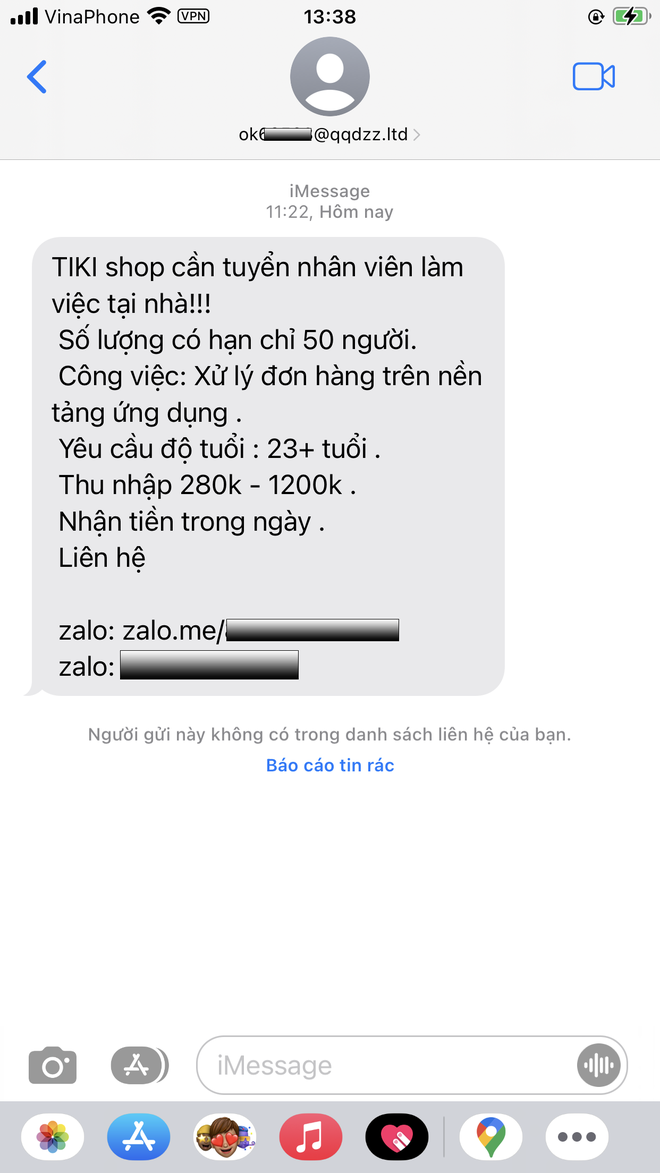Record an audio message
Screen dimensions: 660x1173
pyautogui.click(x=599, y=1065)
